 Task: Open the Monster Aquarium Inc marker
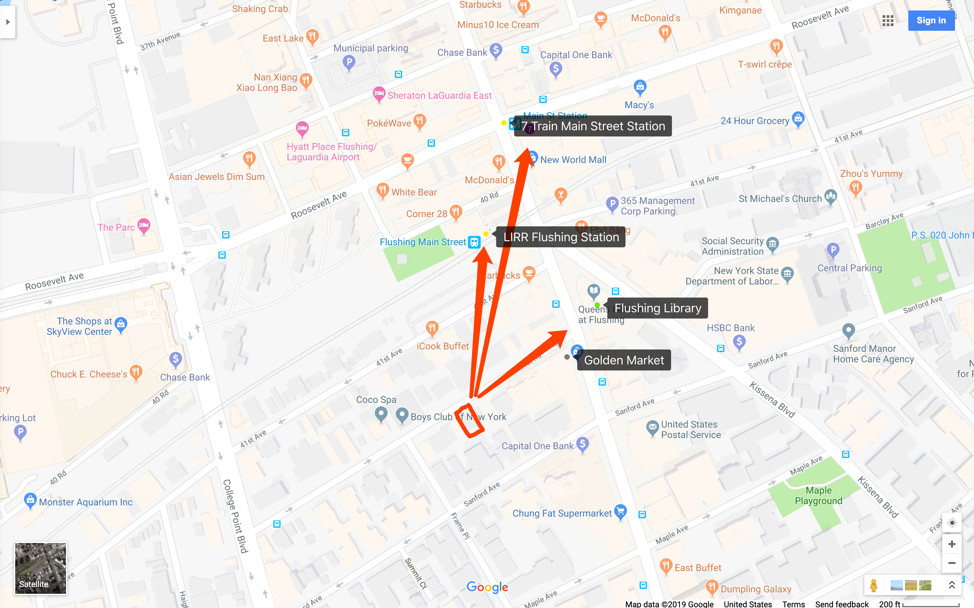[30, 500]
